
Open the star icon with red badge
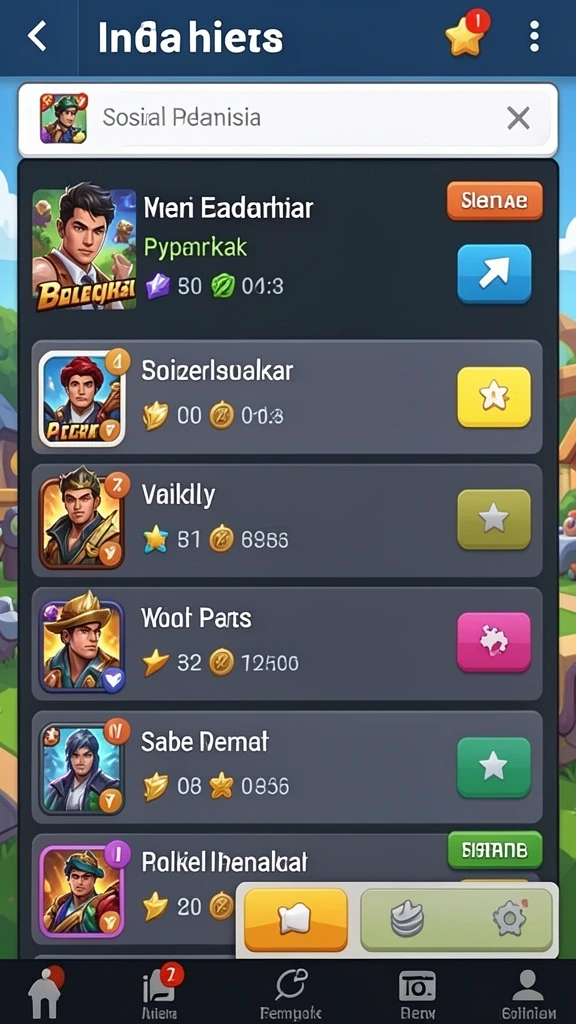[x=466, y=35]
